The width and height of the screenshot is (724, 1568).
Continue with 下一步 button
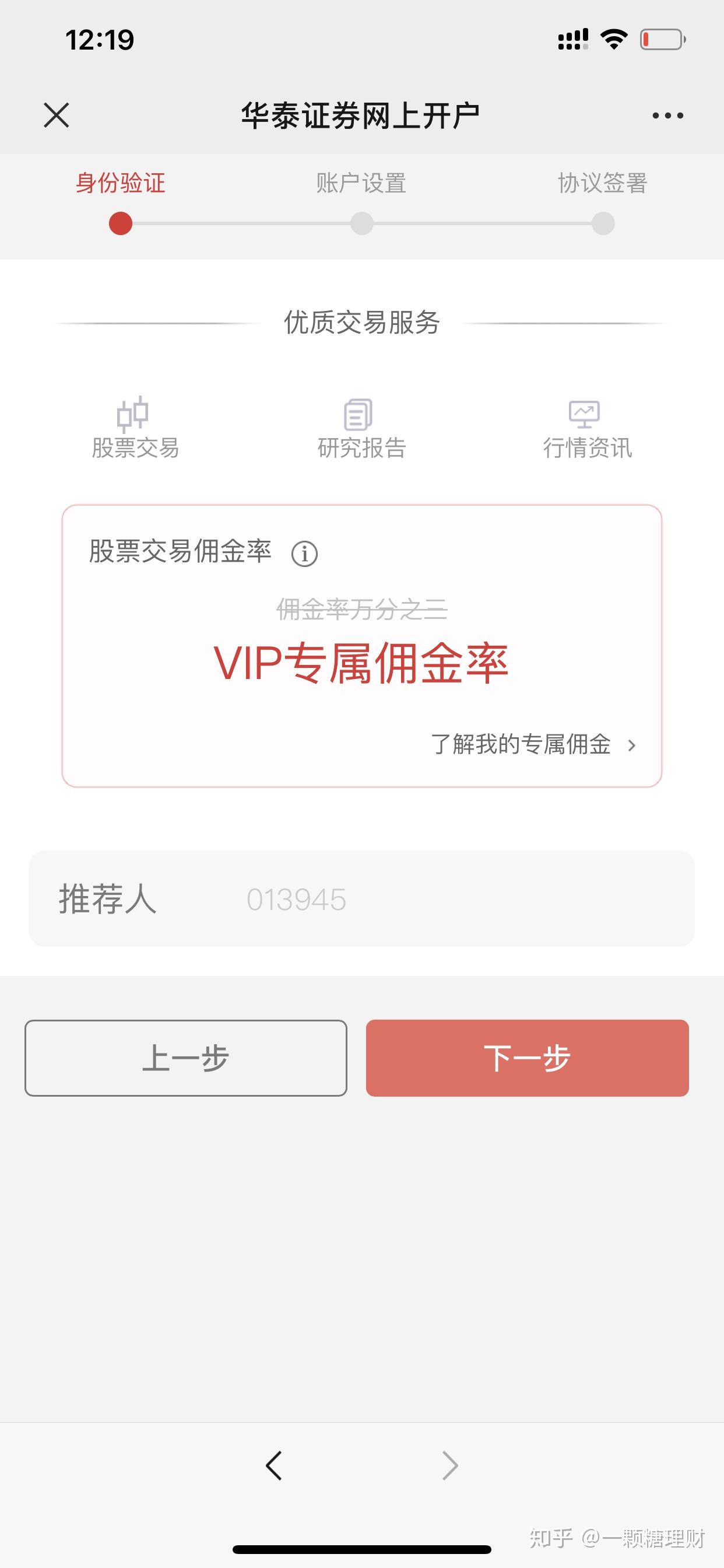(x=527, y=1058)
